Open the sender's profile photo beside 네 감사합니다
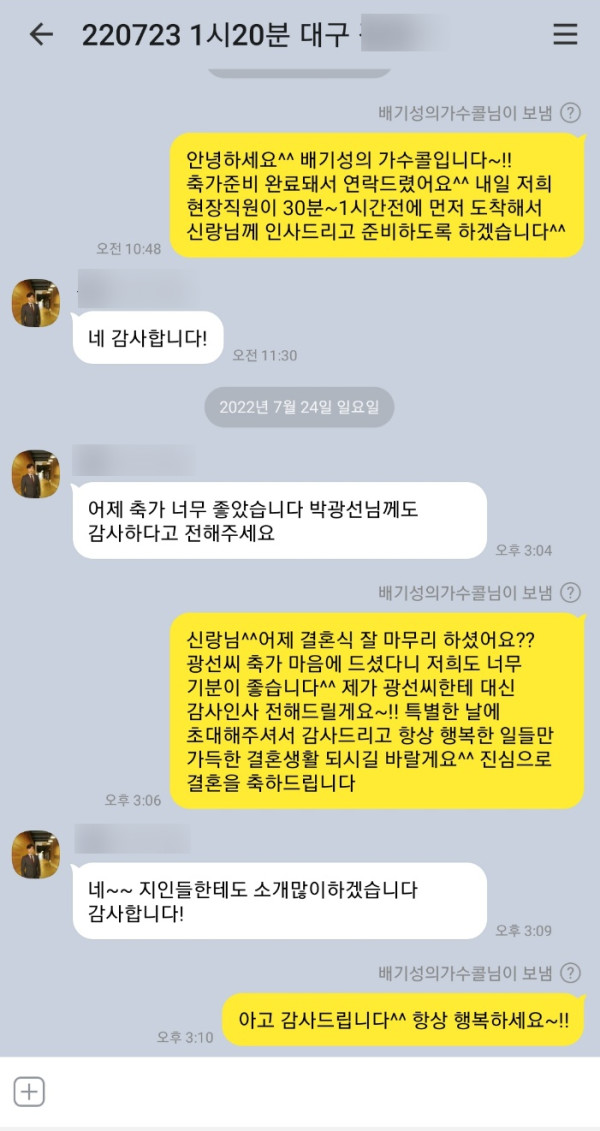 [x=35, y=303]
